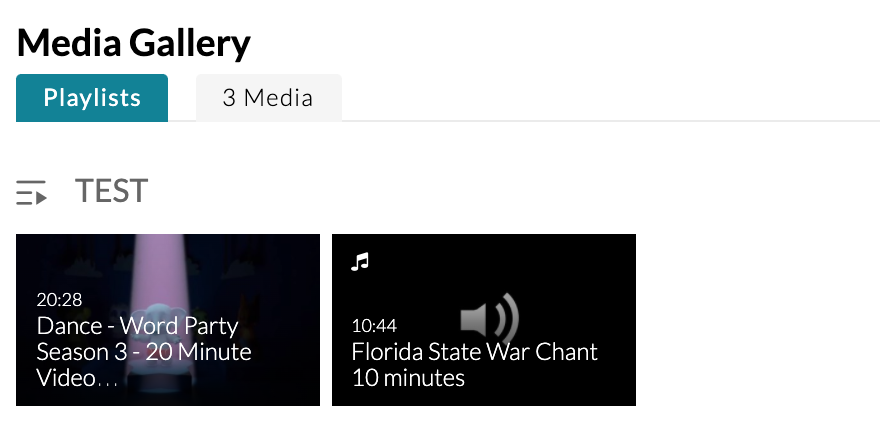
Task: Open the 3 Media tab
Action: (268, 98)
